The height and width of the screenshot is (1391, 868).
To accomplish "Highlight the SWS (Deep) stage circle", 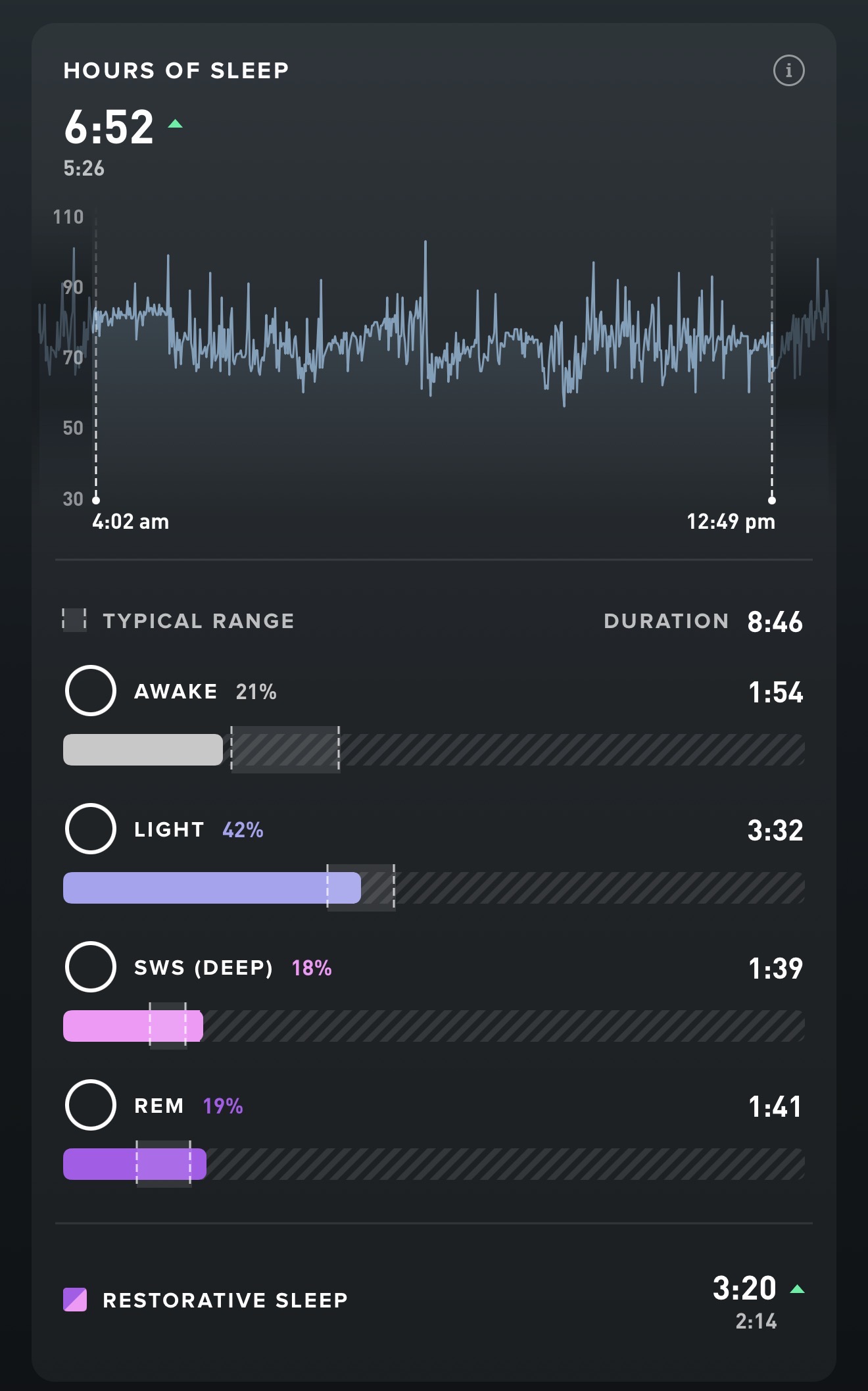I will click(91, 967).
